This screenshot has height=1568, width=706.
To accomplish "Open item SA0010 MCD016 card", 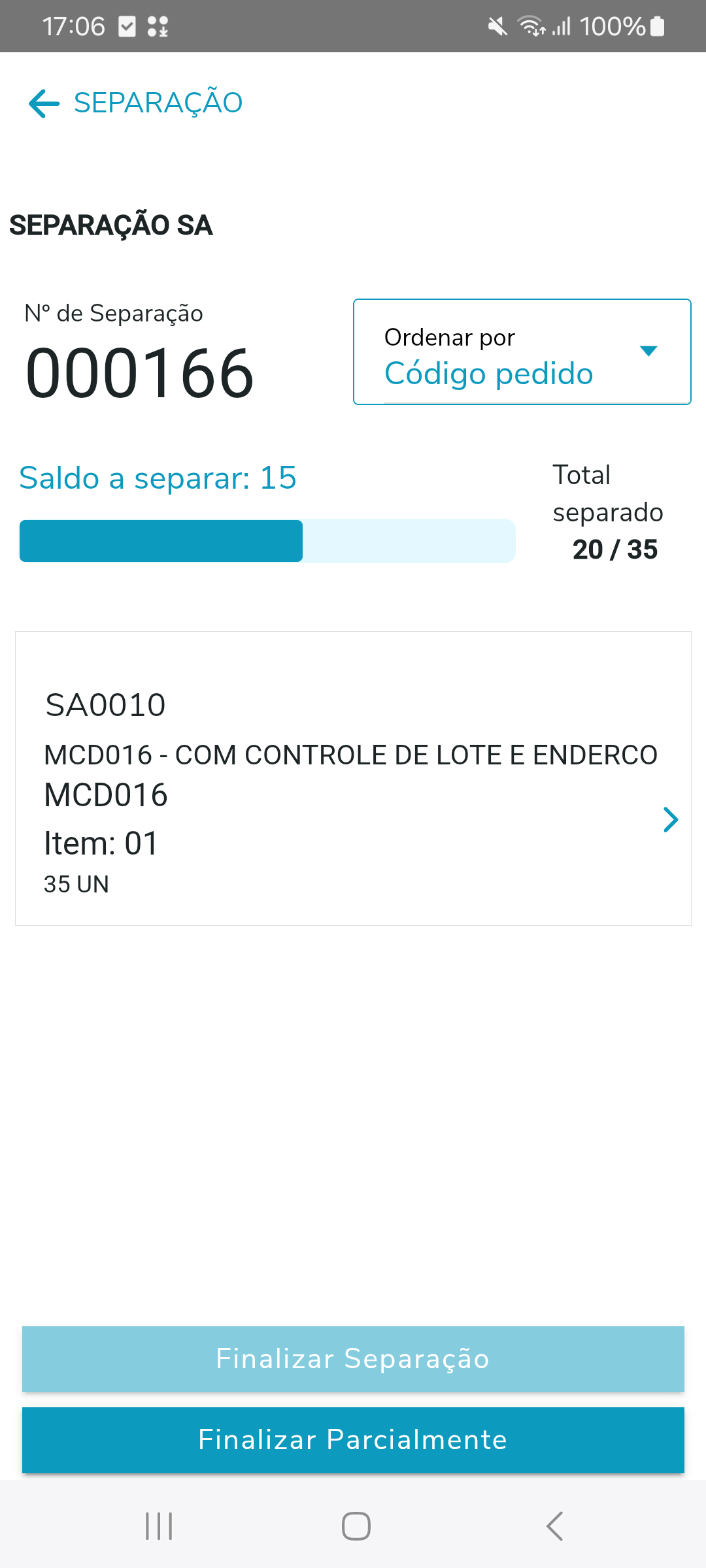I will [353, 779].
